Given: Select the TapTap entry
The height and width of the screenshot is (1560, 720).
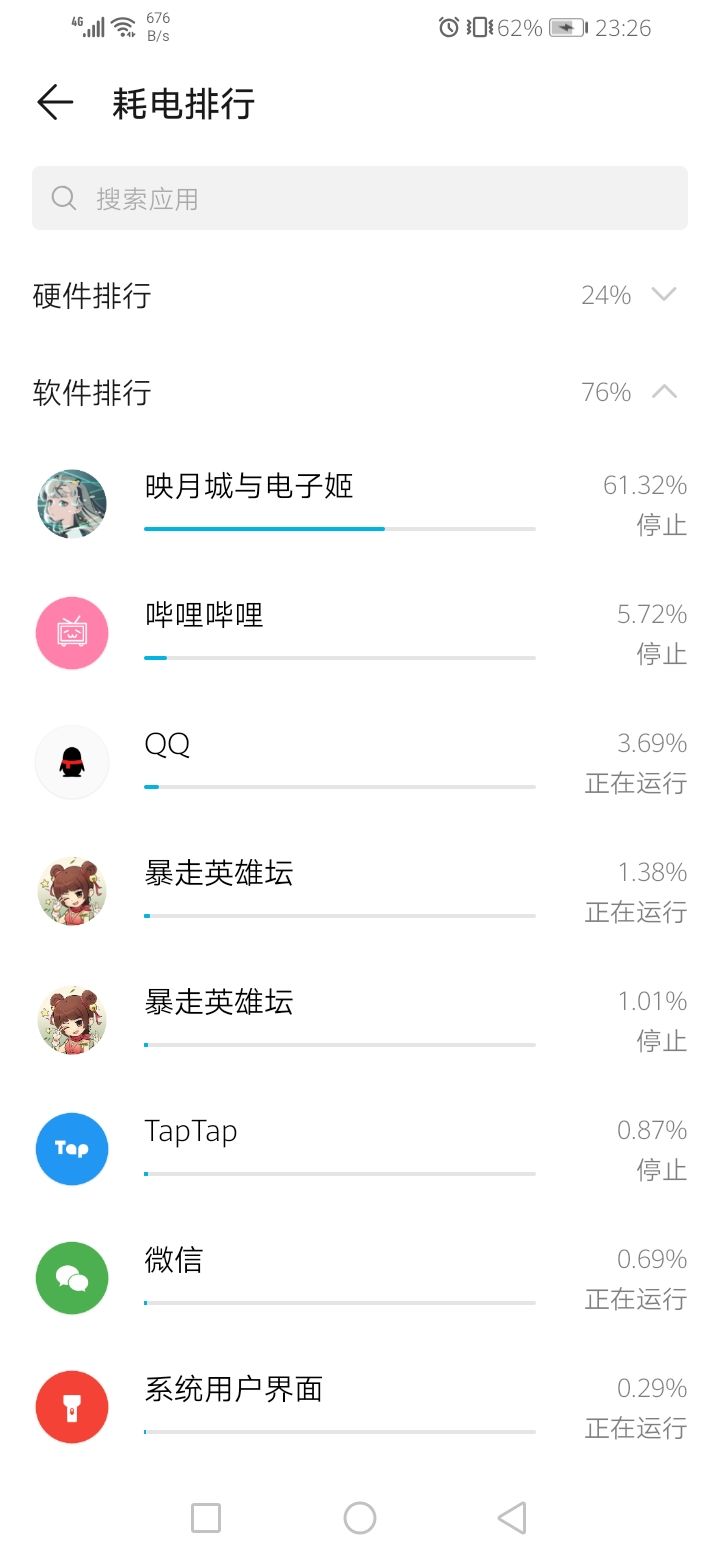Looking at the screenshot, I should tap(360, 1149).
